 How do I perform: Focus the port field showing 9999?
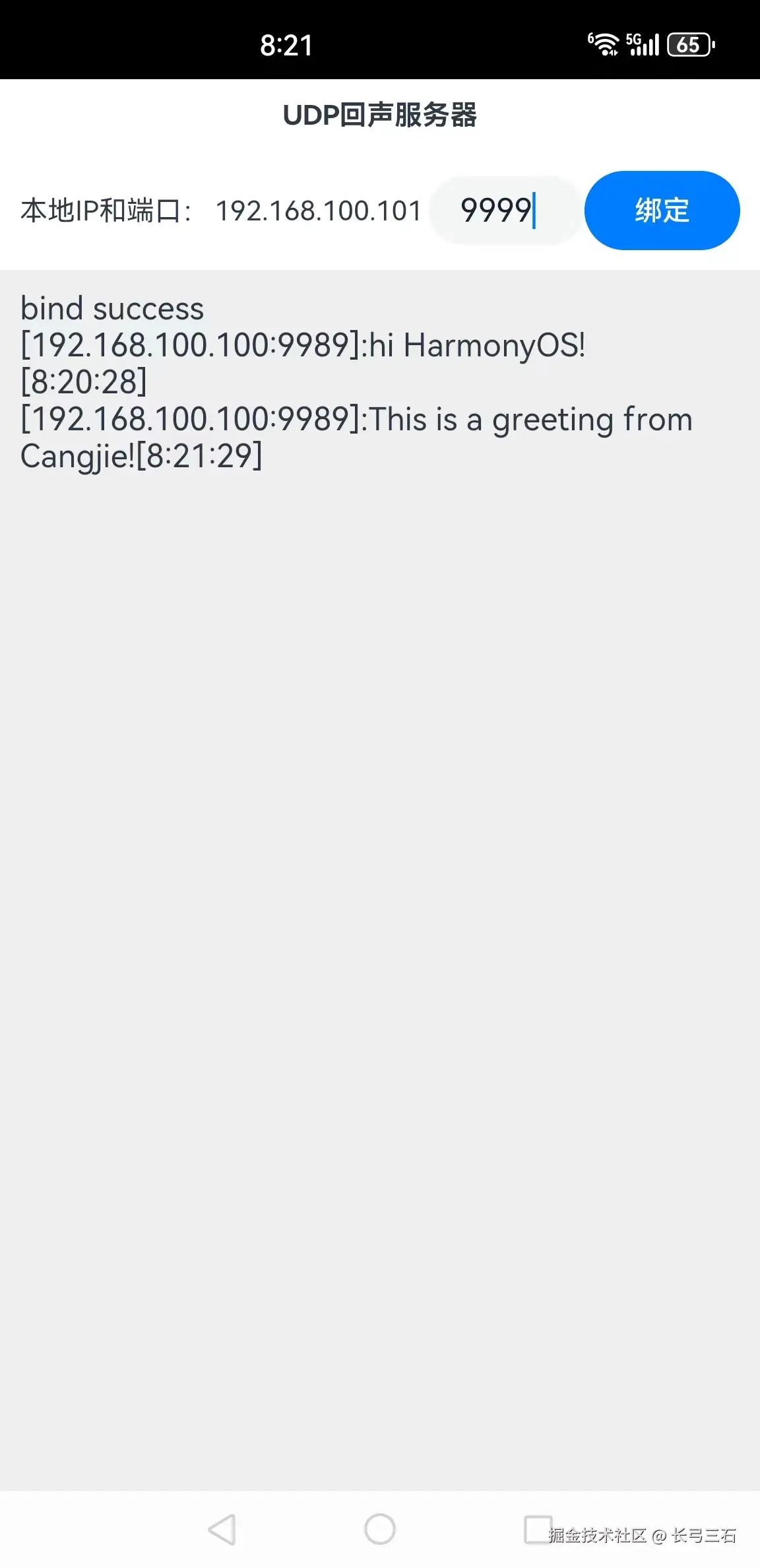tap(503, 211)
